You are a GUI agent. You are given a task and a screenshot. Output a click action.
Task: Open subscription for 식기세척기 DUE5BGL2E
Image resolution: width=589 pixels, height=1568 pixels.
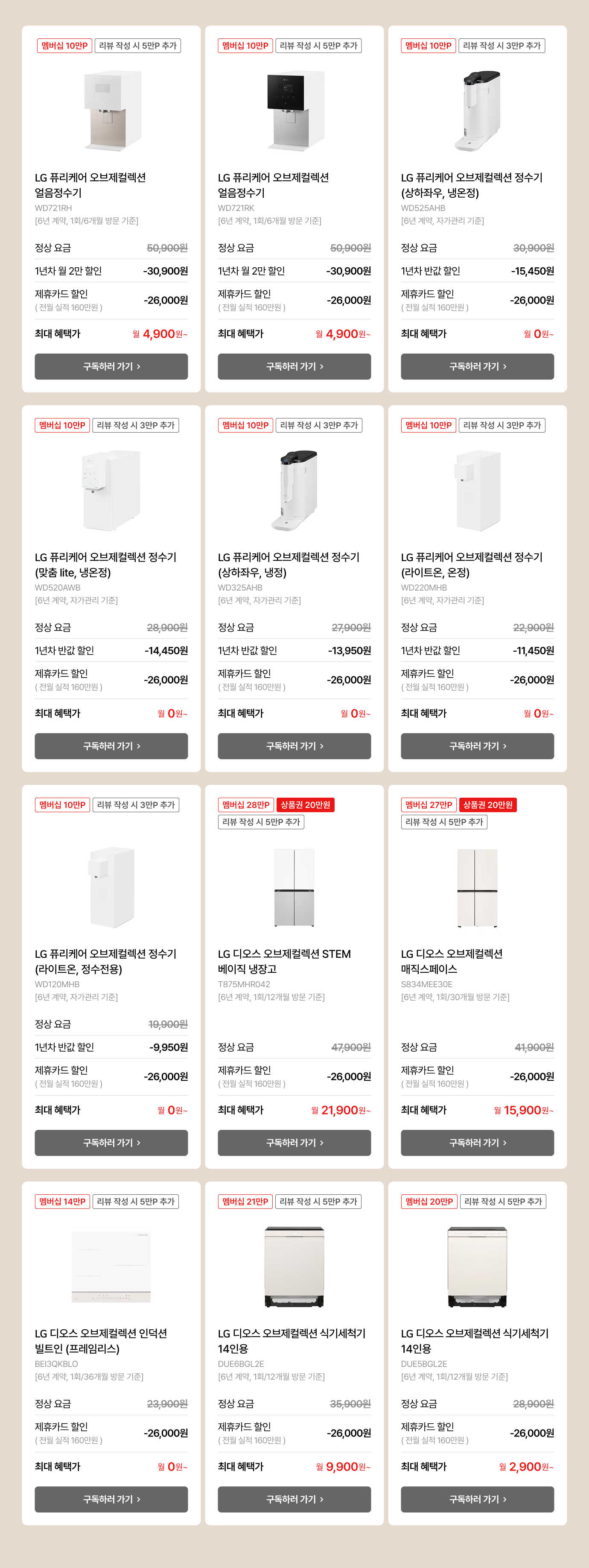pos(477,1498)
